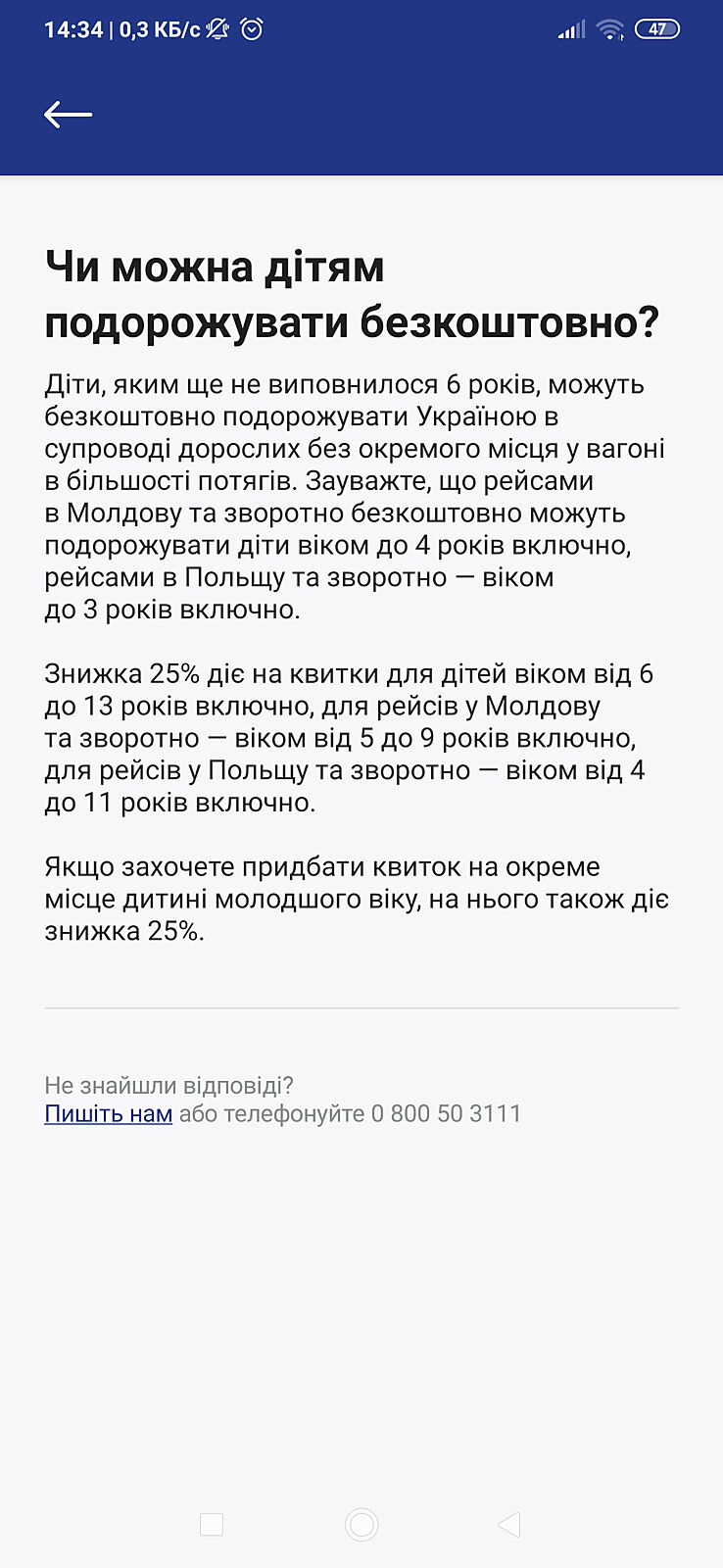Open recent apps with the square button
723x1568 pixels.
(x=212, y=1524)
